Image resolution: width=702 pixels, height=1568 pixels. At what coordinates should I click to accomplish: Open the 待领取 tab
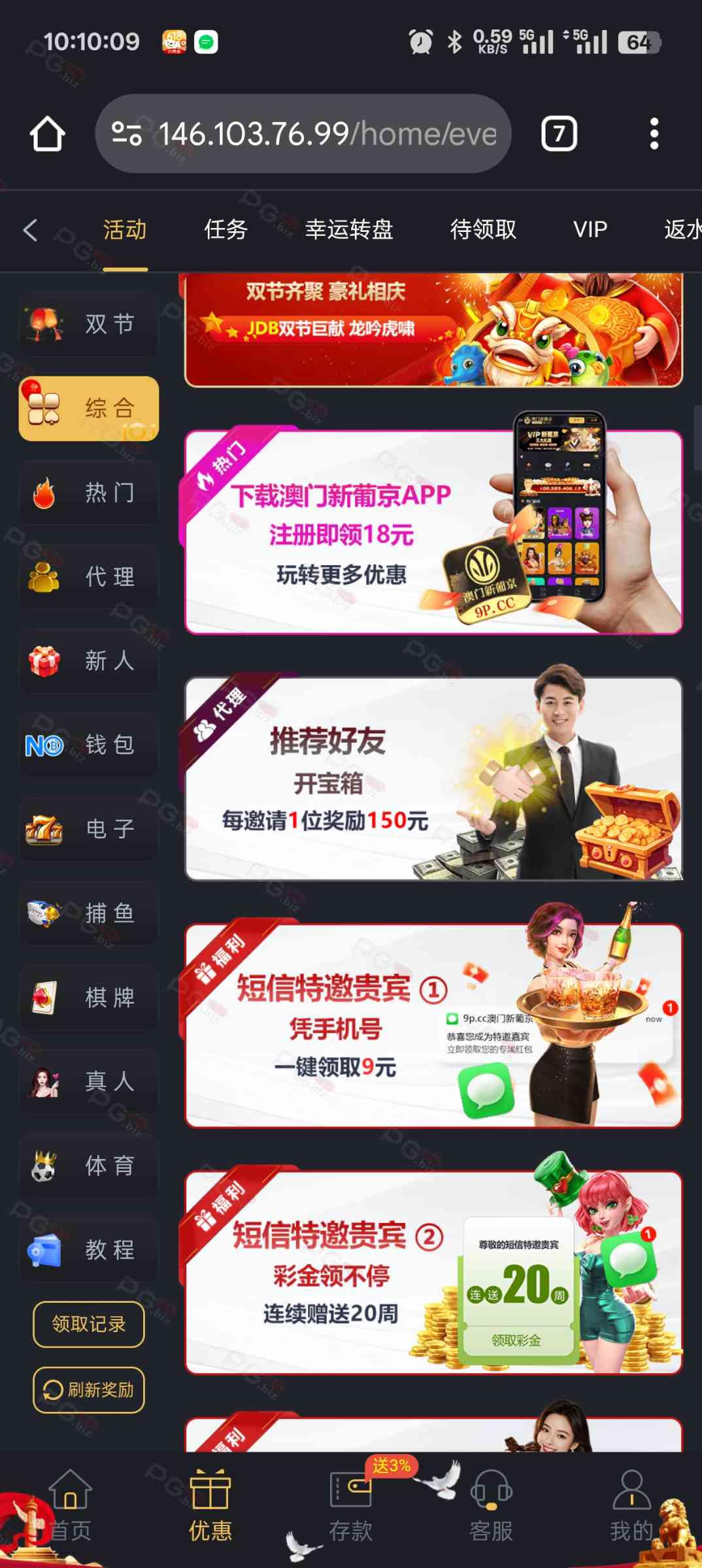[x=483, y=230]
